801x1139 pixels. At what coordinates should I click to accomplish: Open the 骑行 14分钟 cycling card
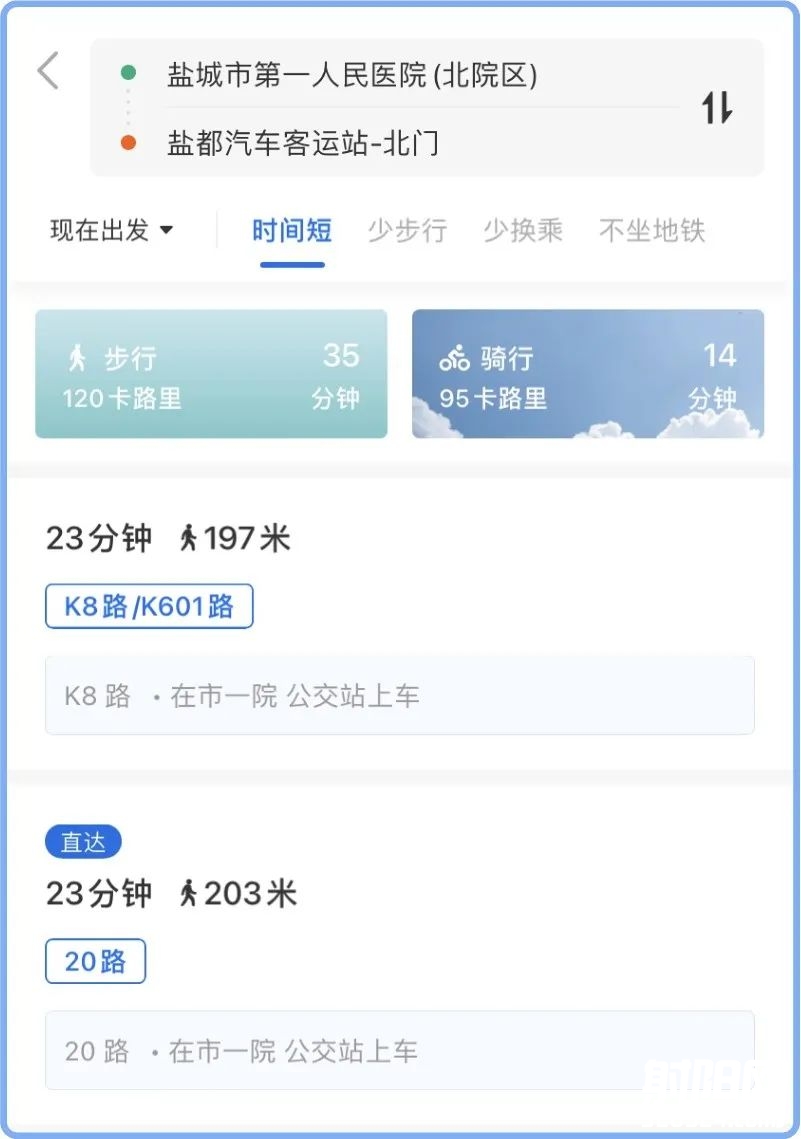tap(588, 374)
